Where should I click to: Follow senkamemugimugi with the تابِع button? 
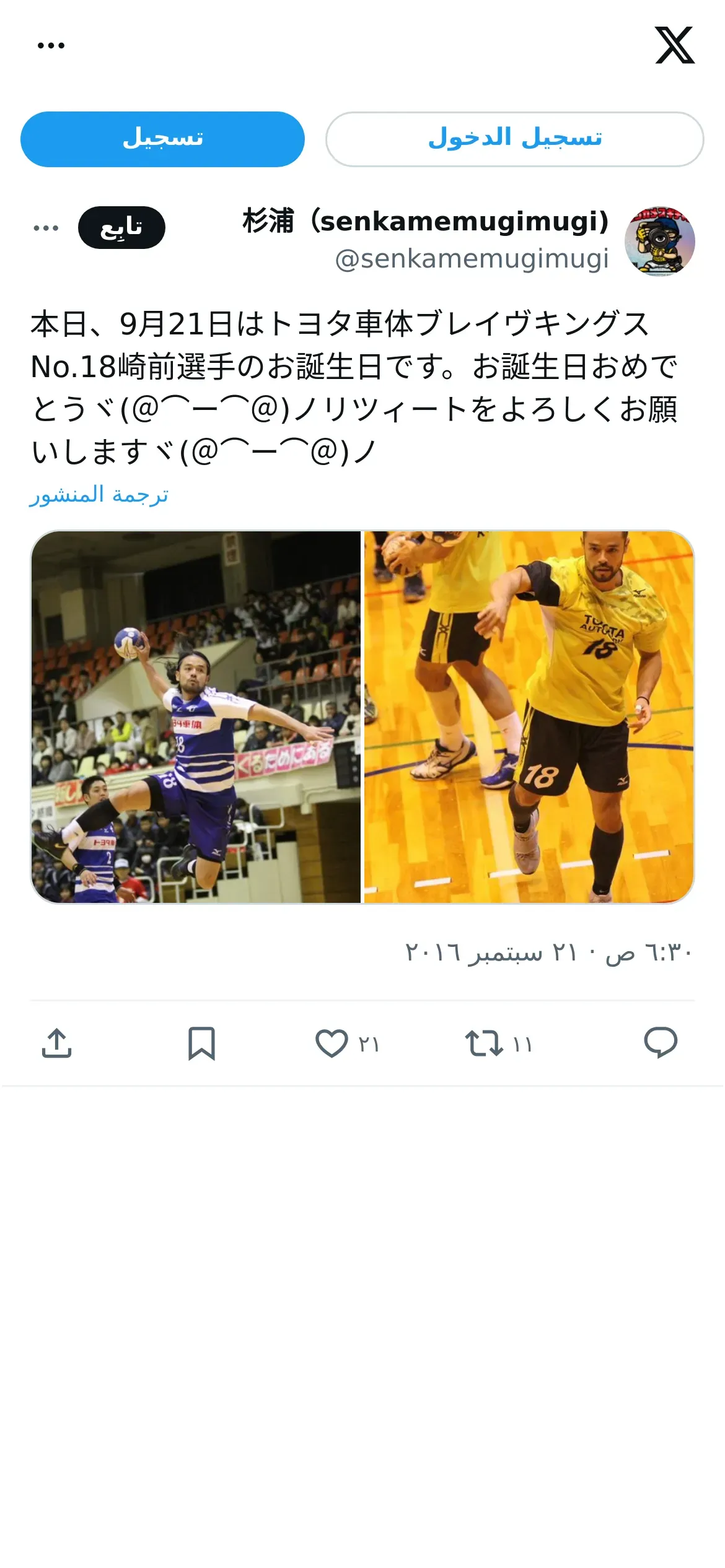(x=121, y=227)
